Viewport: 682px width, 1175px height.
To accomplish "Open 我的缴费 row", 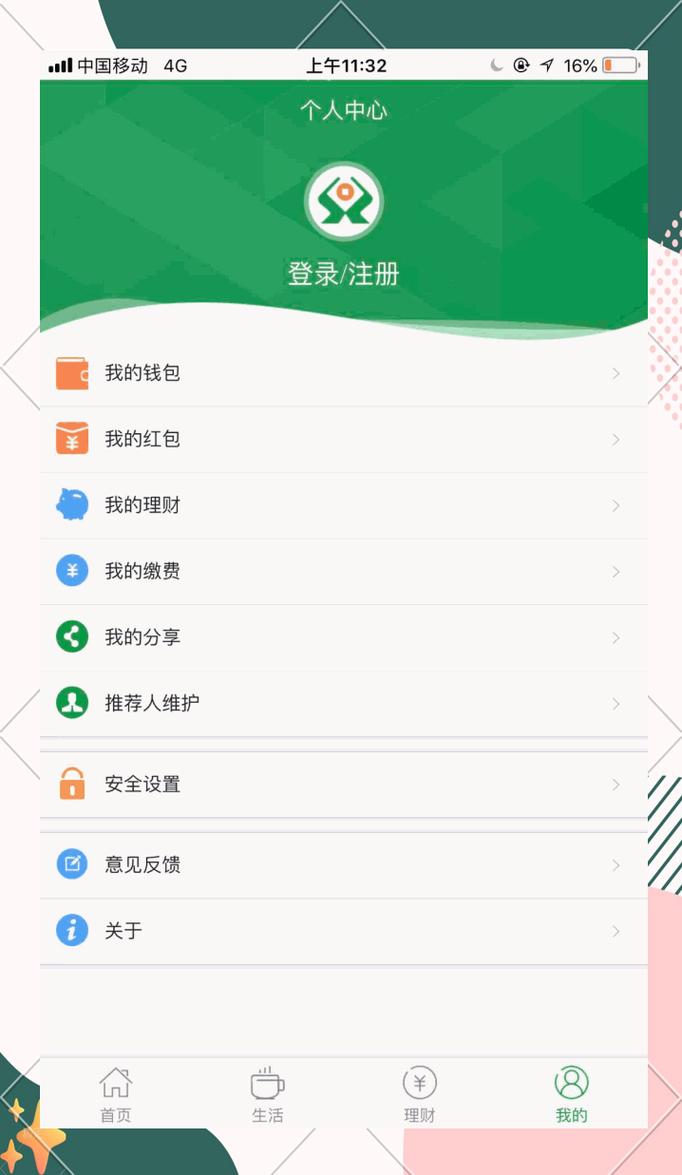I will tap(344, 571).
